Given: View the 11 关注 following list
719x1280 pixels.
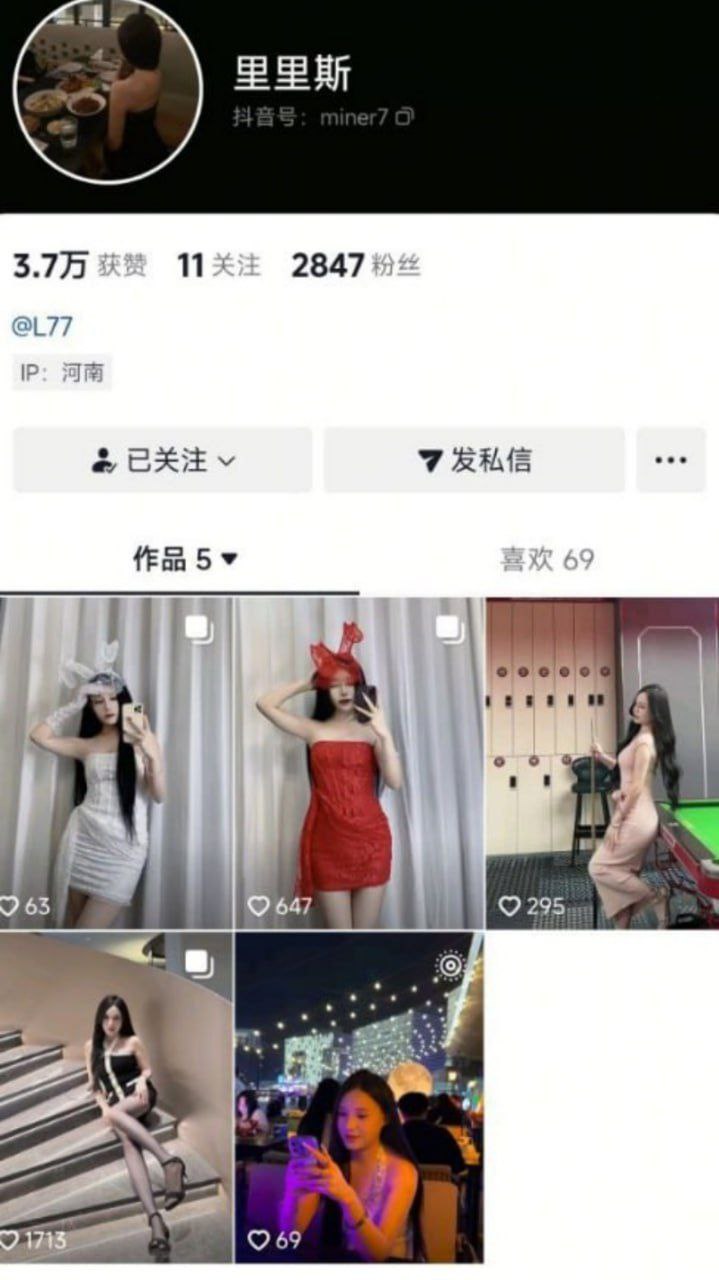Looking at the screenshot, I should click(218, 266).
